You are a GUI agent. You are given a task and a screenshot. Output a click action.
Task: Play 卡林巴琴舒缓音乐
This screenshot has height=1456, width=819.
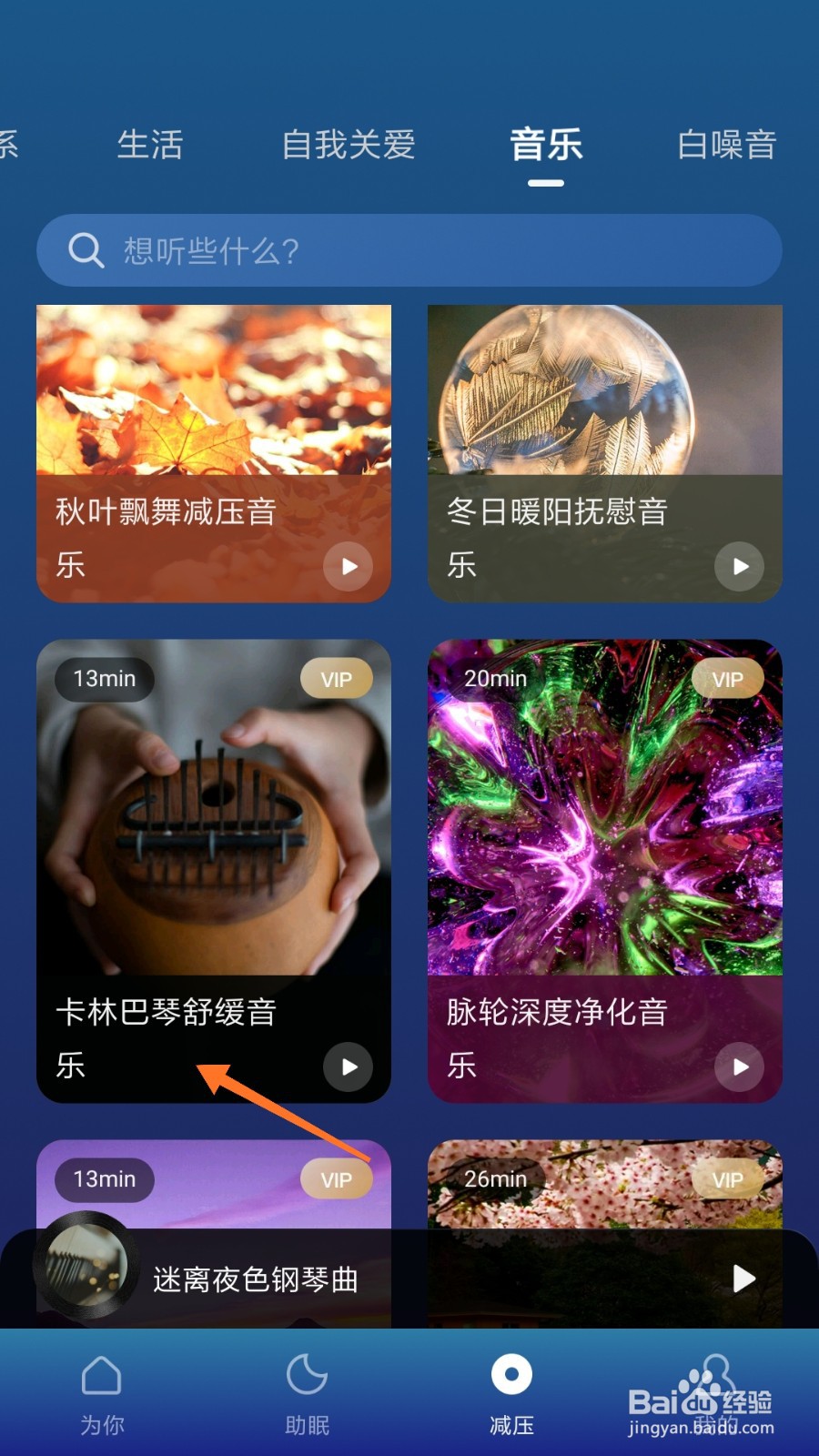coord(348,1067)
